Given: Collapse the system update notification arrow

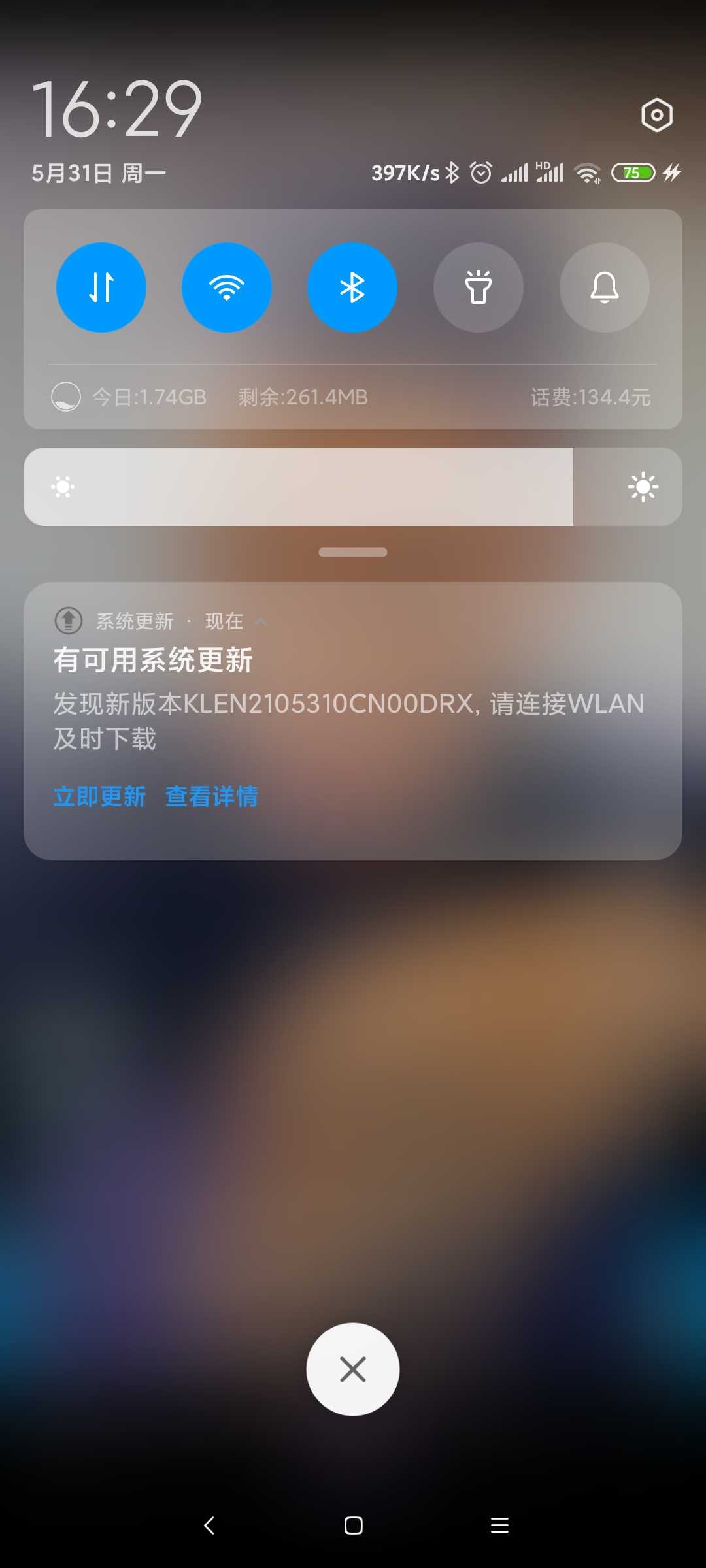Looking at the screenshot, I should tap(260, 621).
